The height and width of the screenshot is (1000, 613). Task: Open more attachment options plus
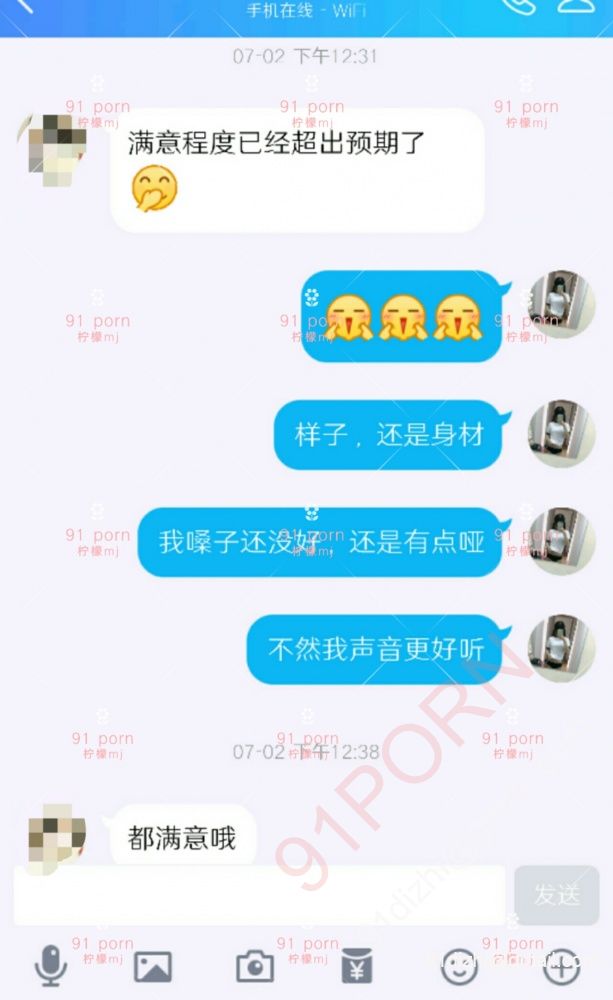click(x=561, y=966)
